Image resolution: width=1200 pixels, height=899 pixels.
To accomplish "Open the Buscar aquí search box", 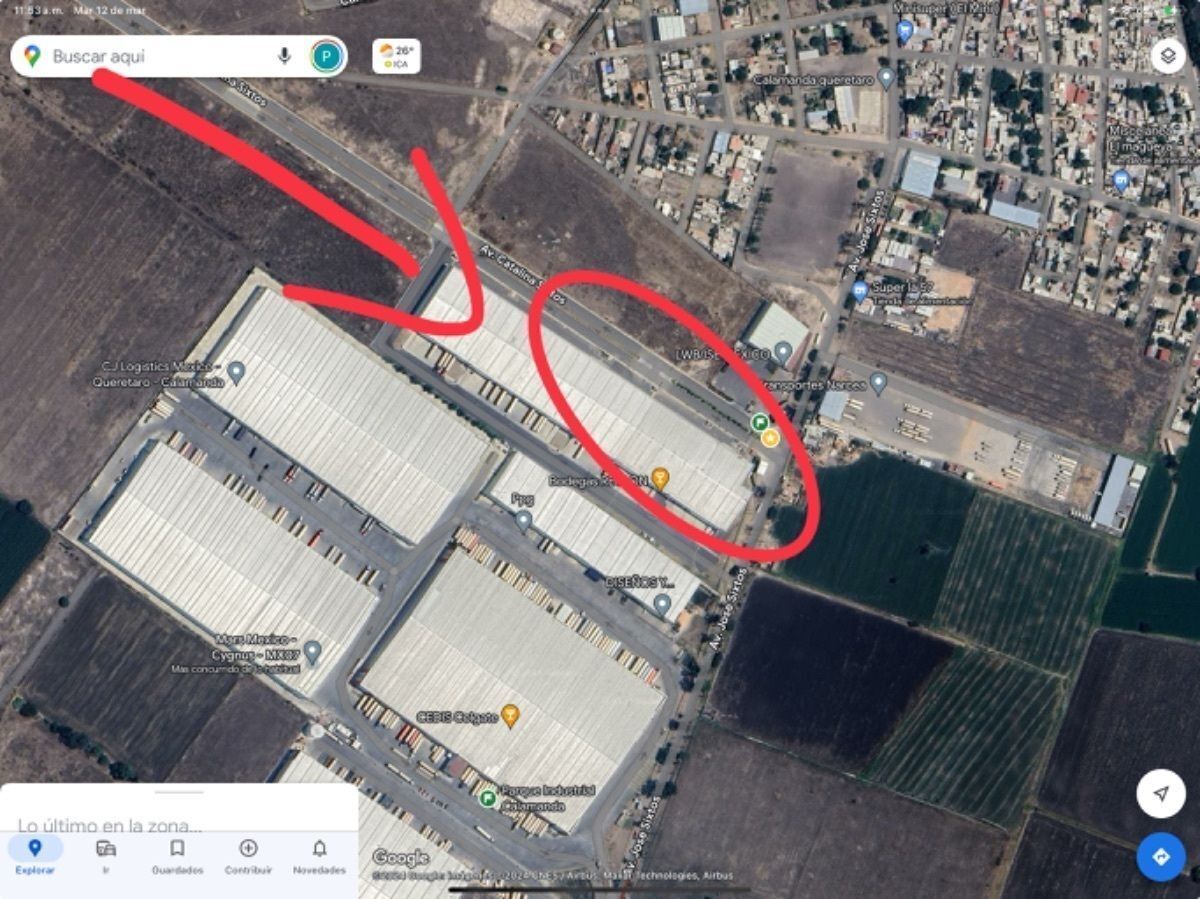I will 150,57.
